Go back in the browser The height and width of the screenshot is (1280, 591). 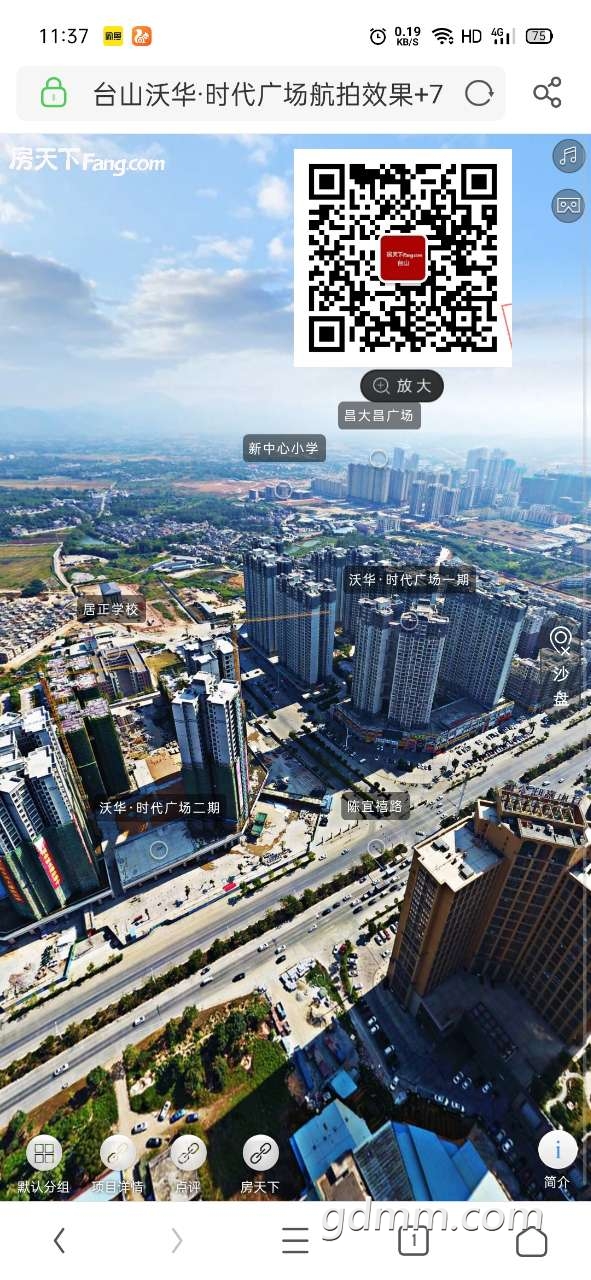coord(59,1241)
